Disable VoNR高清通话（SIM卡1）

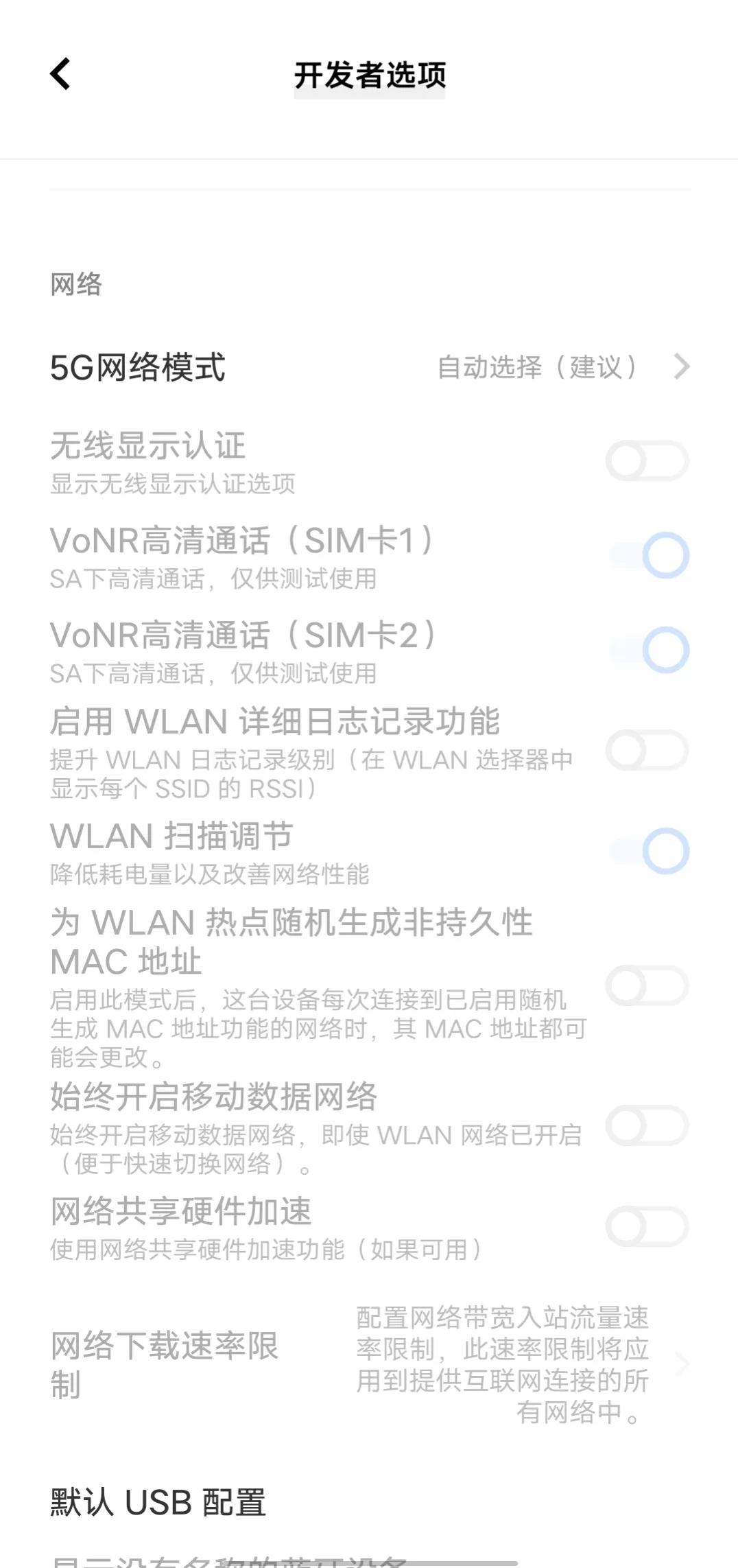click(x=650, y=556)
